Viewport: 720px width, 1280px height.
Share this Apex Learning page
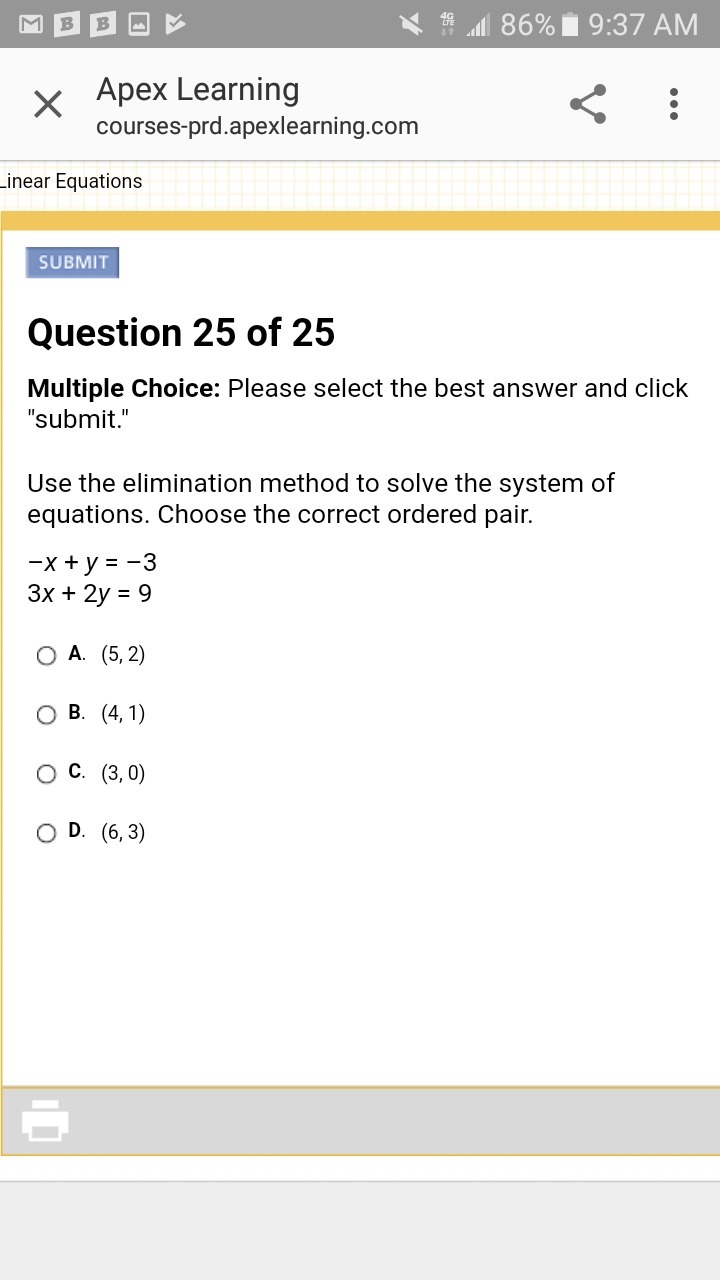[x=588, y=104]
